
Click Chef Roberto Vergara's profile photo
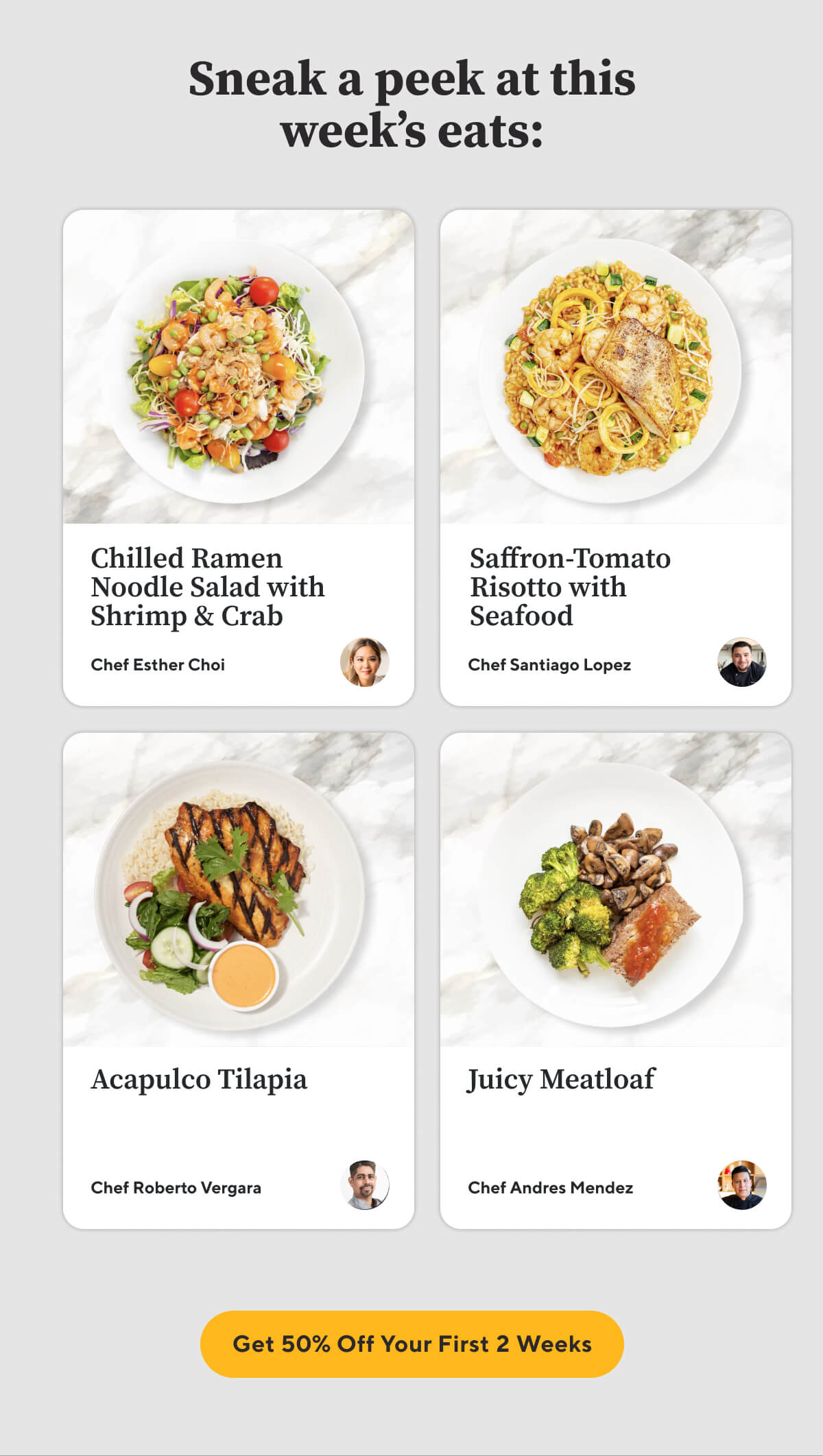363,1184
